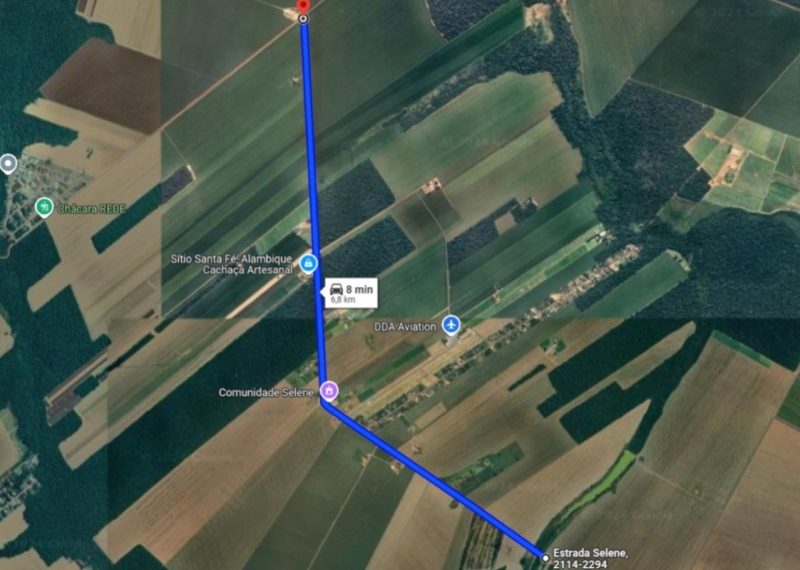Tap the Comunidade Selene place marker

pyautogui.click(x=330, y=391)
